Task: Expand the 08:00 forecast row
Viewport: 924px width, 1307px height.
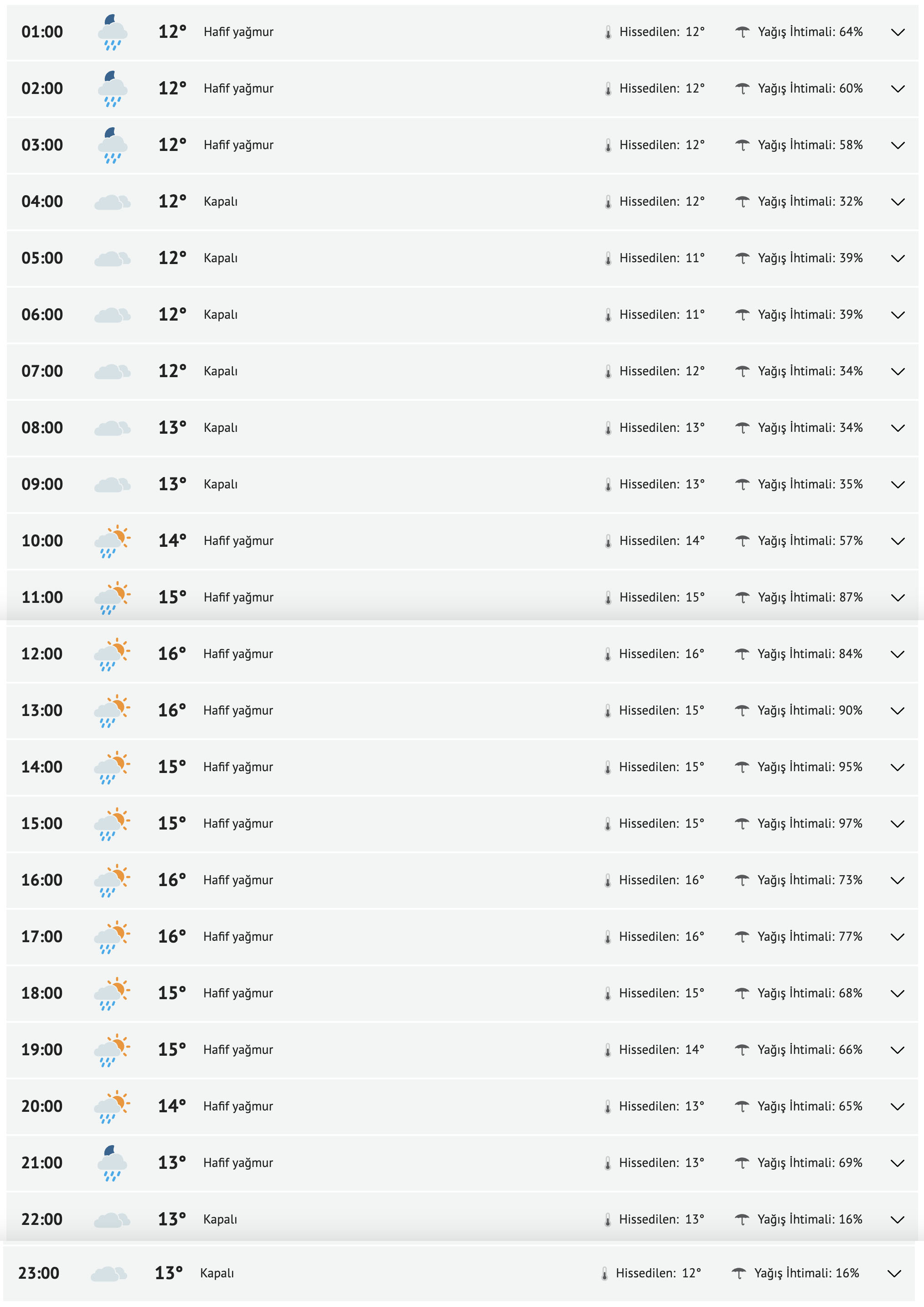Action: click(x=897, y=428)
